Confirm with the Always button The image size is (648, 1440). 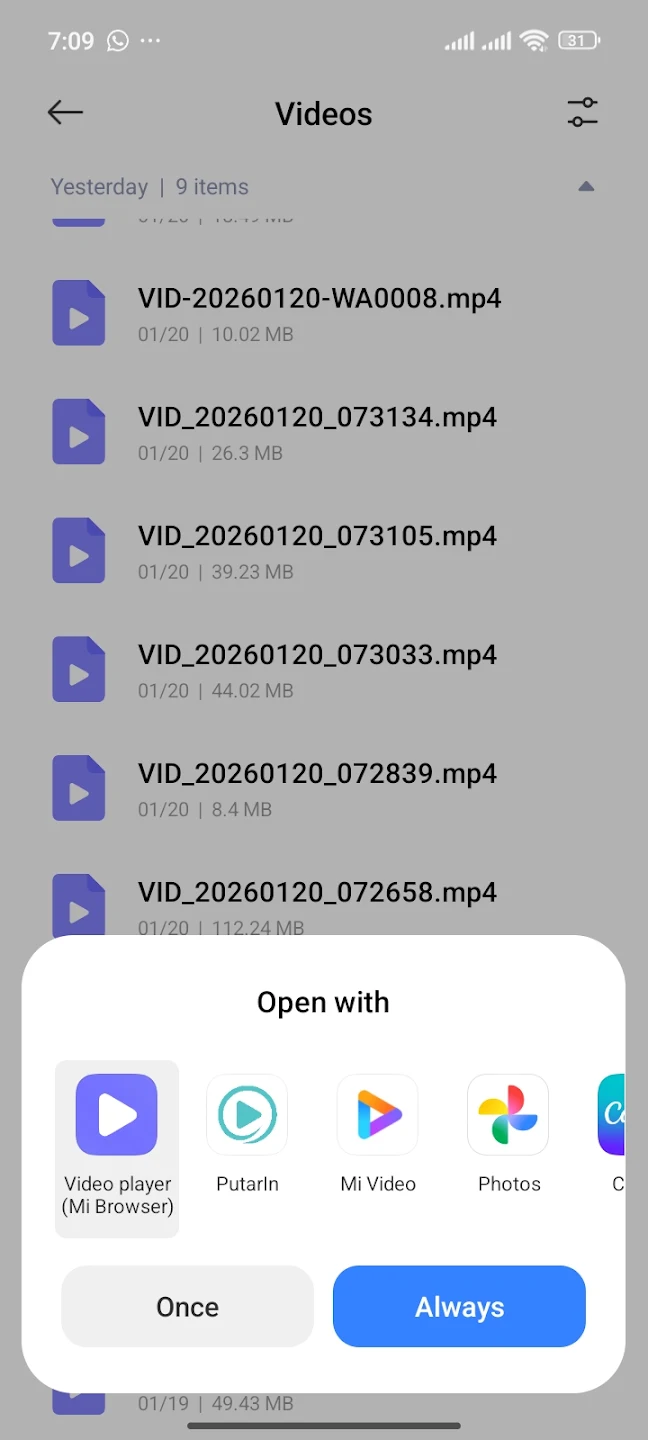pyautogui.click(x=459, y=1307)
